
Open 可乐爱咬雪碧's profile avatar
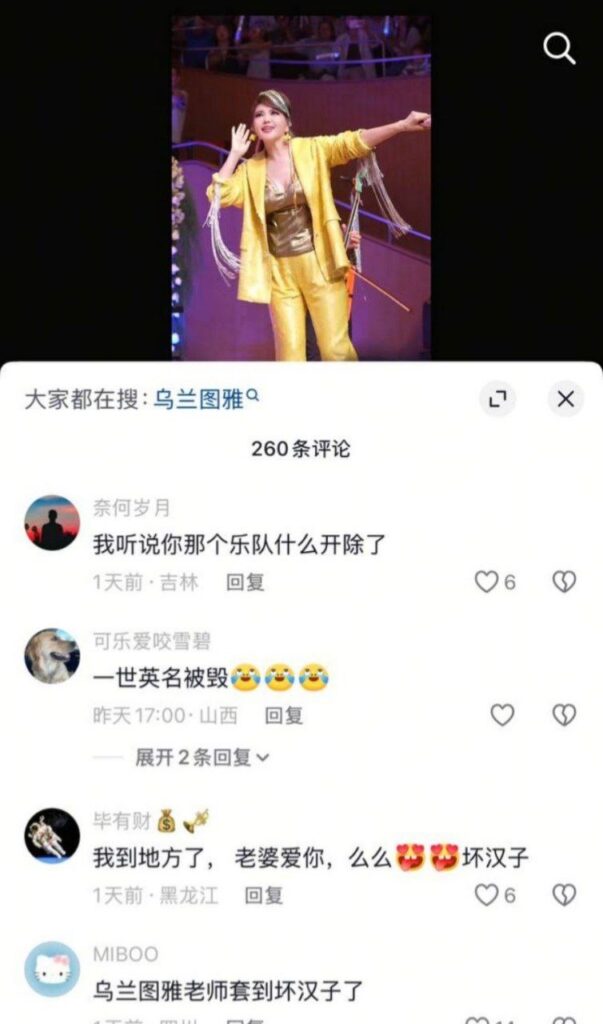52,656
